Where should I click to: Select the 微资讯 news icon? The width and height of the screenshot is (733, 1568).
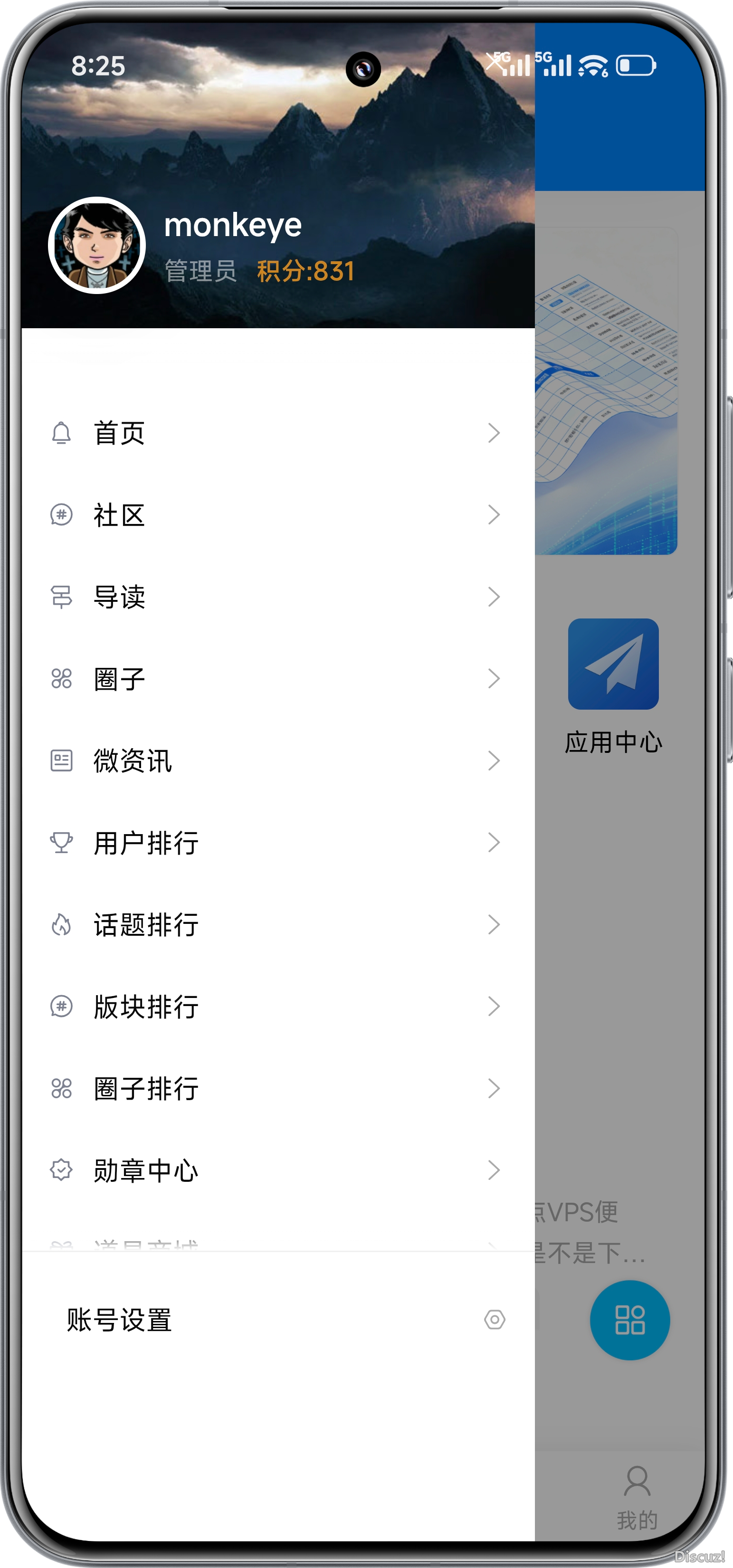[61, 761]
